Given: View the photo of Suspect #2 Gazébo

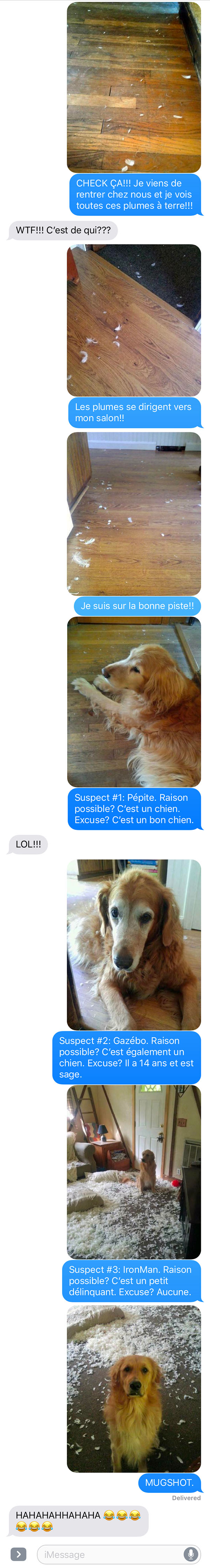Looking at the screenshot, I should [134, 944].
